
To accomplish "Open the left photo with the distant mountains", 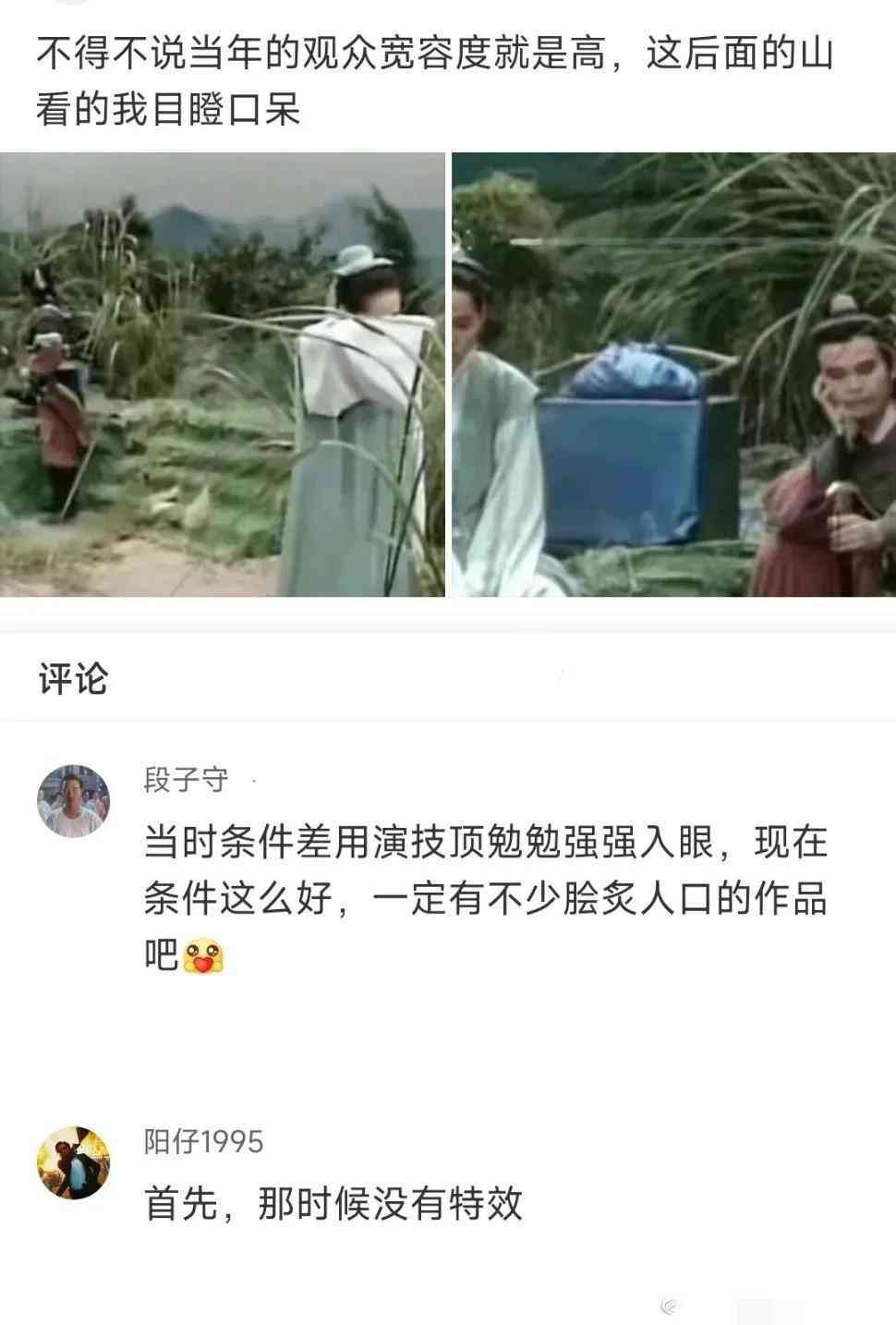I will [x=222, y=374].
